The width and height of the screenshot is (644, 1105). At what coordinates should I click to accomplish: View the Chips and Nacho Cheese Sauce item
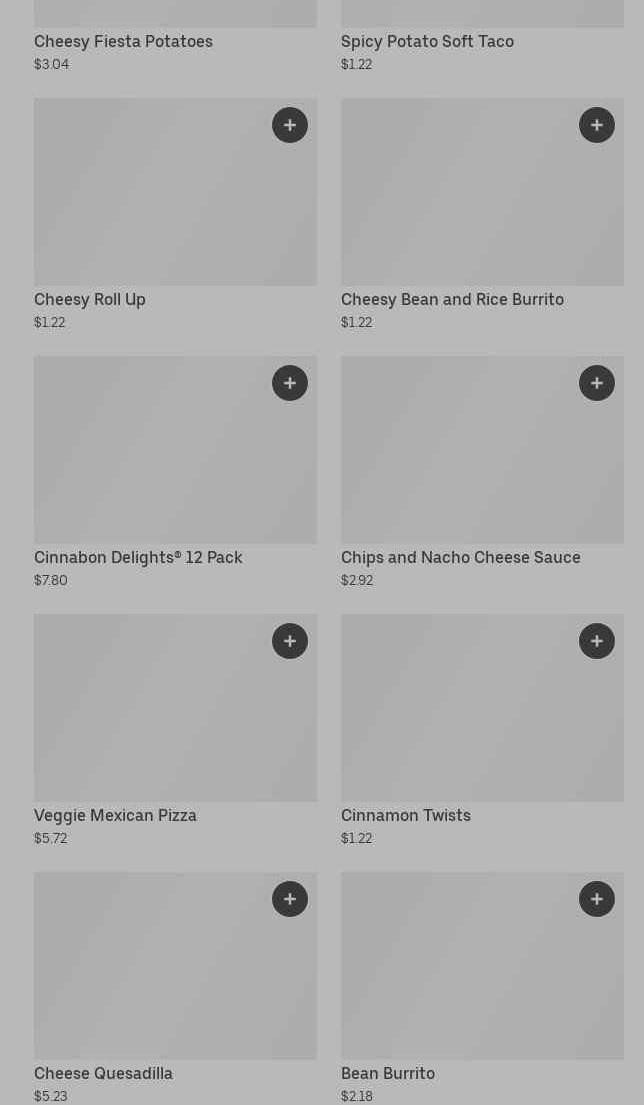[460, 460]
